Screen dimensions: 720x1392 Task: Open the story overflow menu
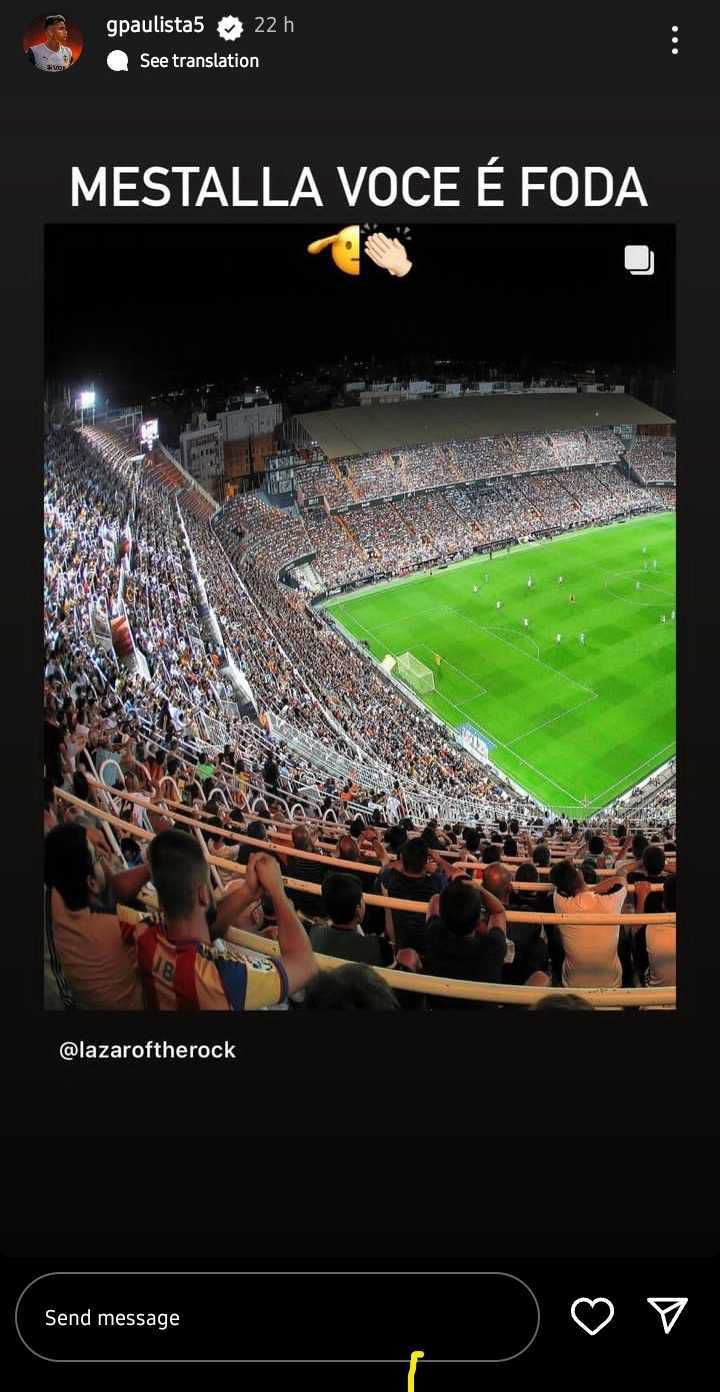coord(675,40)
